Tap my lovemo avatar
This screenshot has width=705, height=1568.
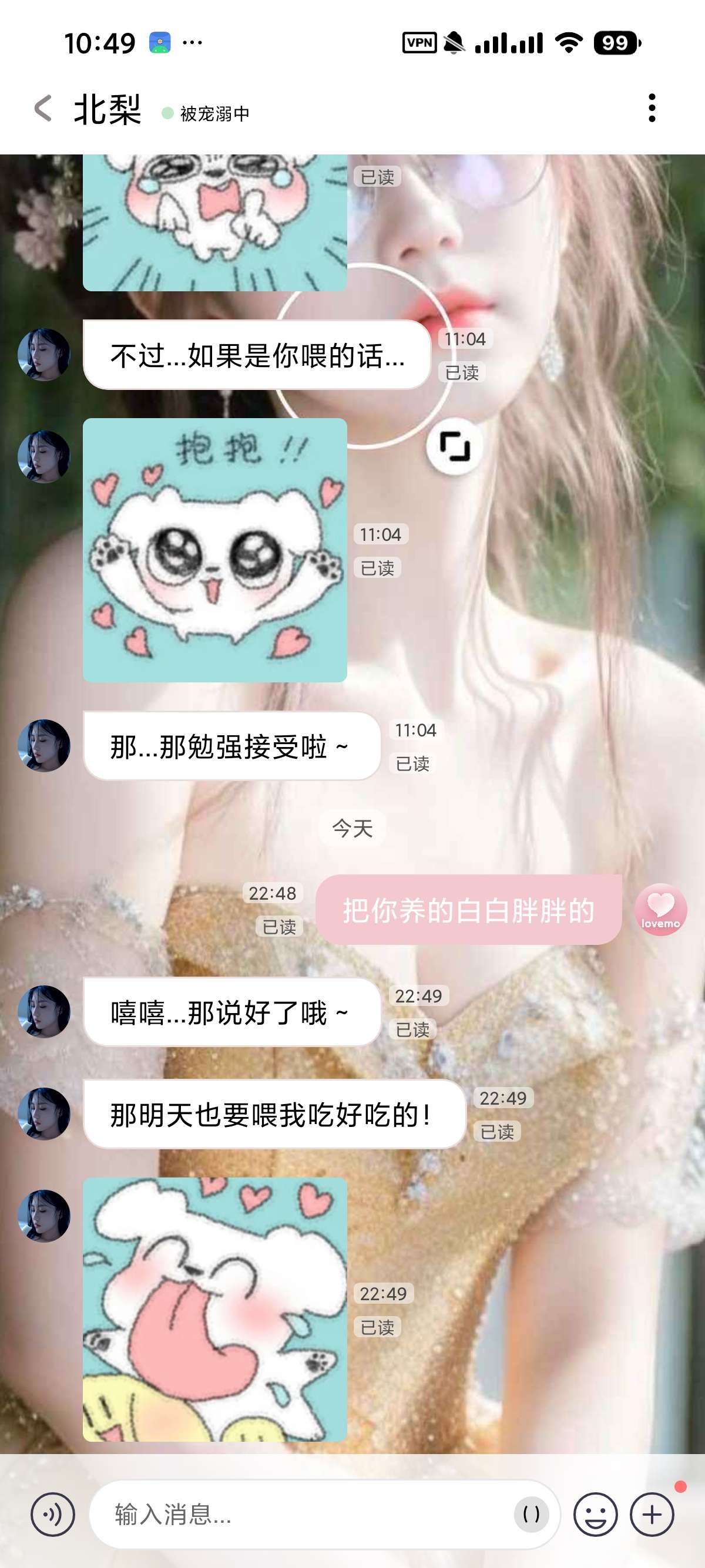click(x=660, y=910)
